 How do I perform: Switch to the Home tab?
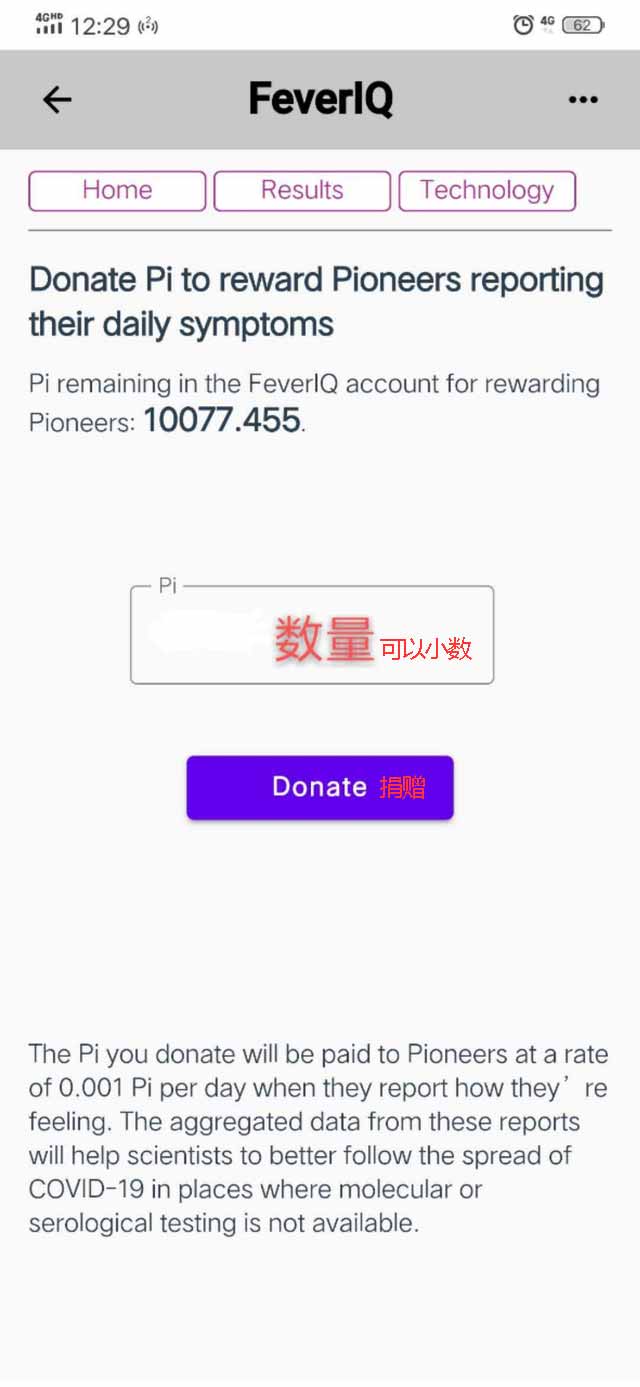tap(117, 191)
